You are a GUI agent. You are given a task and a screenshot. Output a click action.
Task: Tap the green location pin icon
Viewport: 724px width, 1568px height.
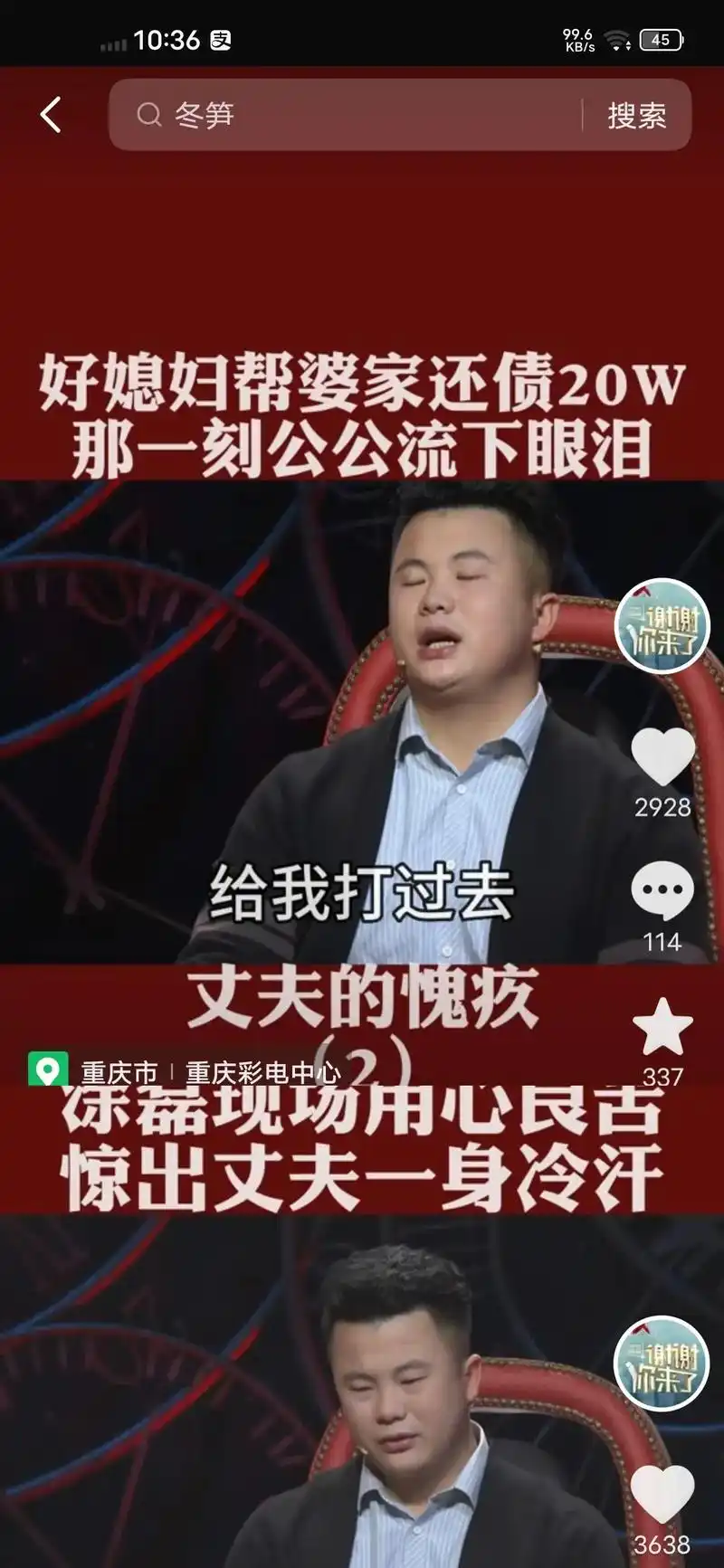[48, 1067]
